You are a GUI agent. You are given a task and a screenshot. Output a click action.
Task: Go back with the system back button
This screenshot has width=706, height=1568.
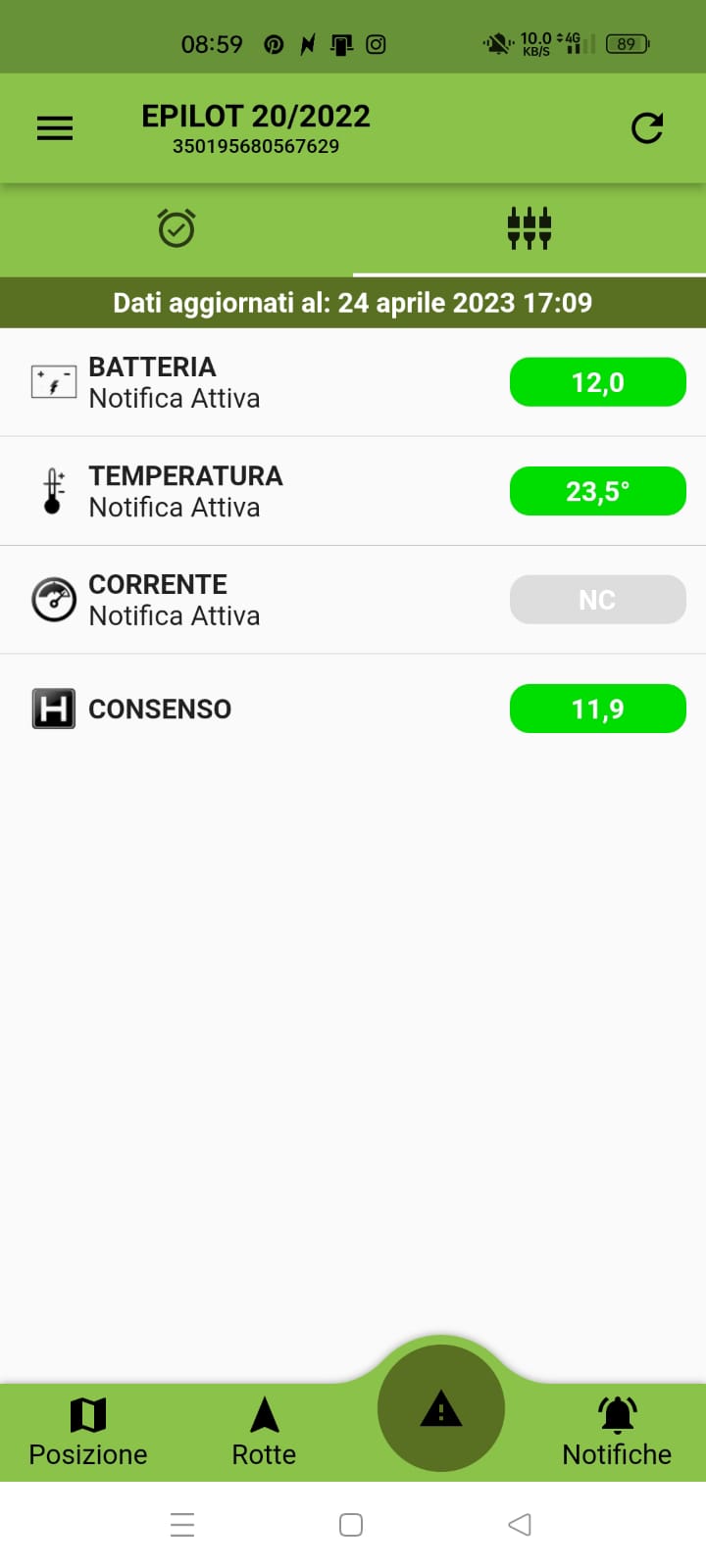pyautogui.click(x=520, y=1525)
